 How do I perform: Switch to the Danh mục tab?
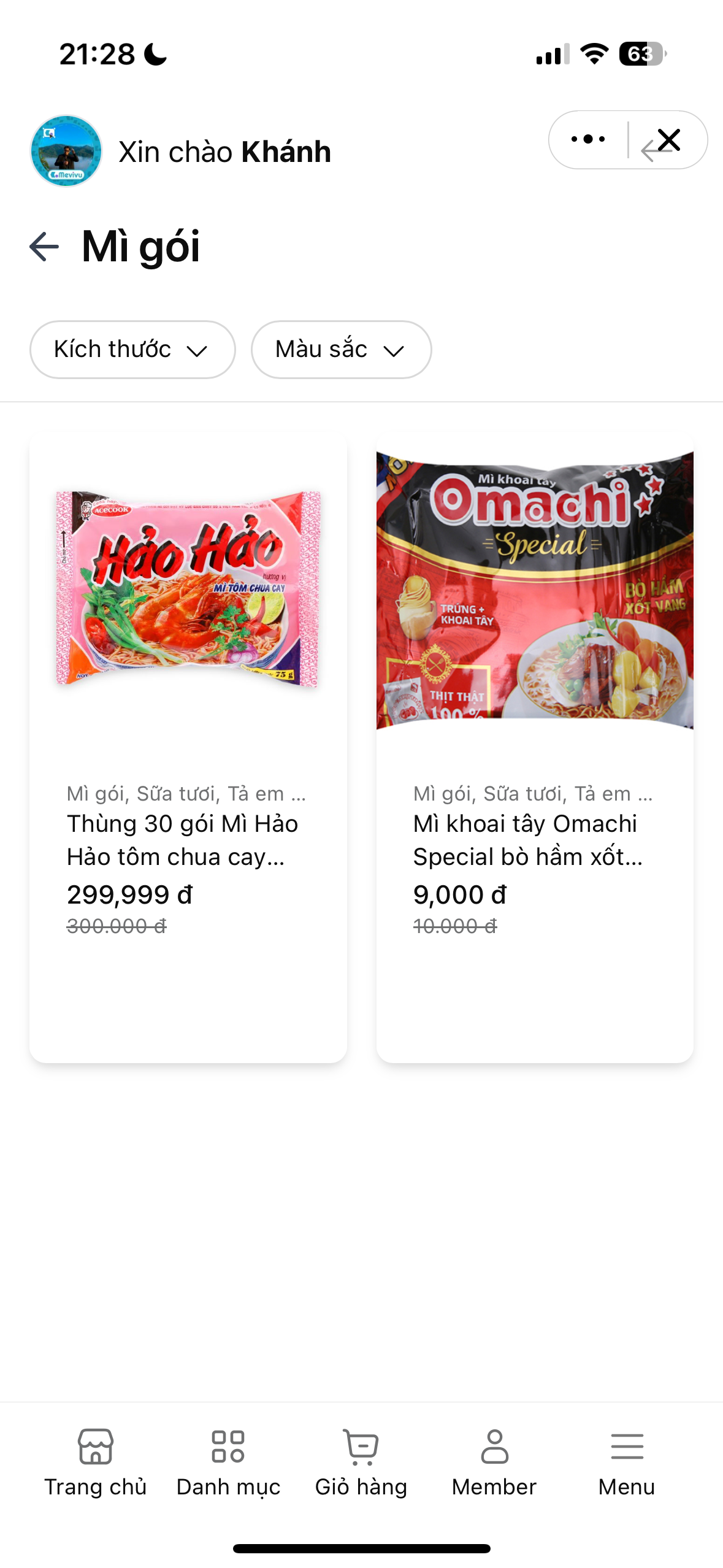[x=228, y=1462]
